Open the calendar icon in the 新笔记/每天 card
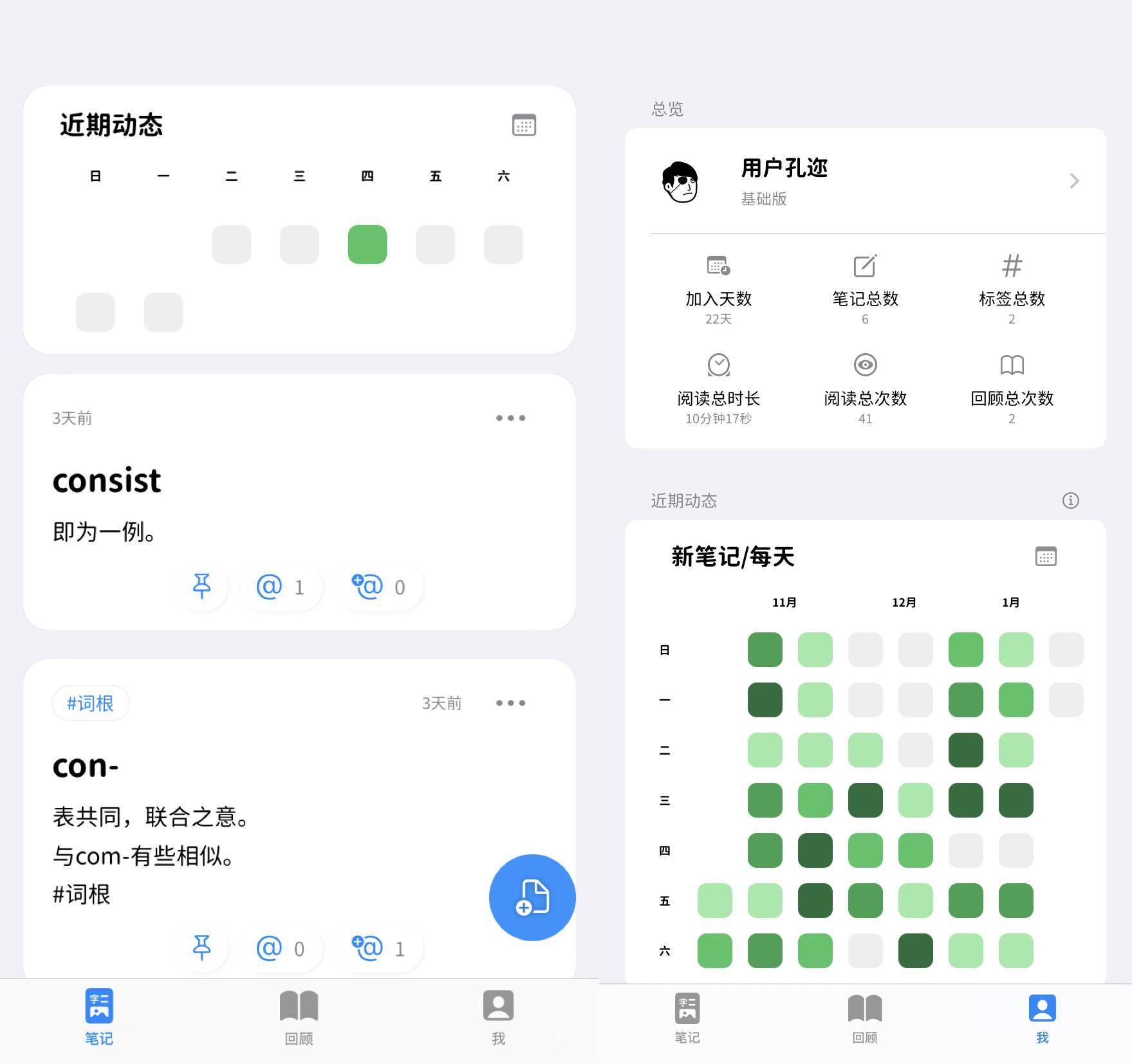Viewport: 1132px width, 1064px height. 1046,556
